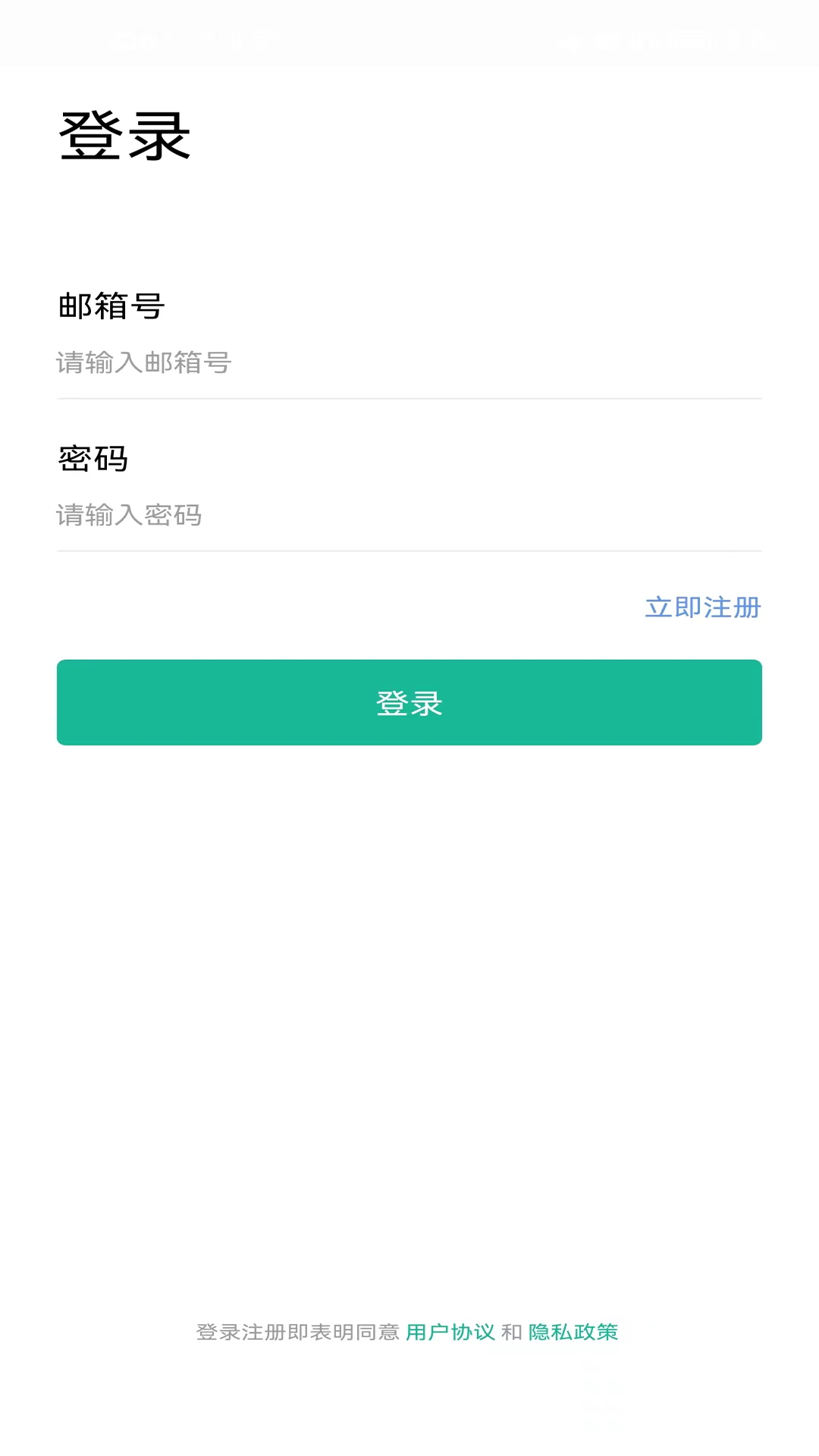The width and height of the screenshot is (819, 1456).
Task: Click the email input field
Action: (409, 365)
